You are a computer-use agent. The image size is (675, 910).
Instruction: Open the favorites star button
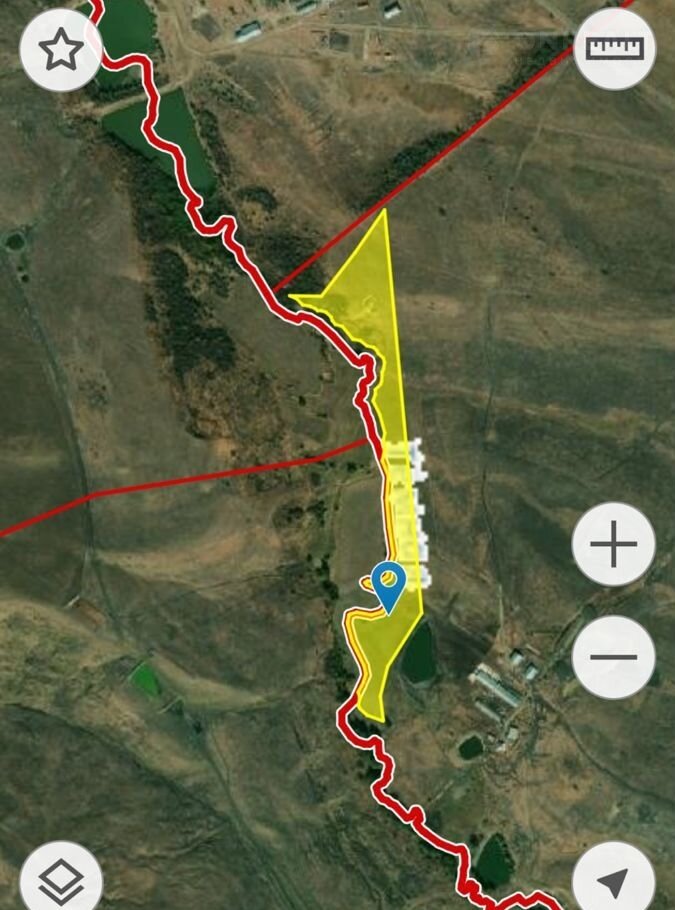point(61,50)
